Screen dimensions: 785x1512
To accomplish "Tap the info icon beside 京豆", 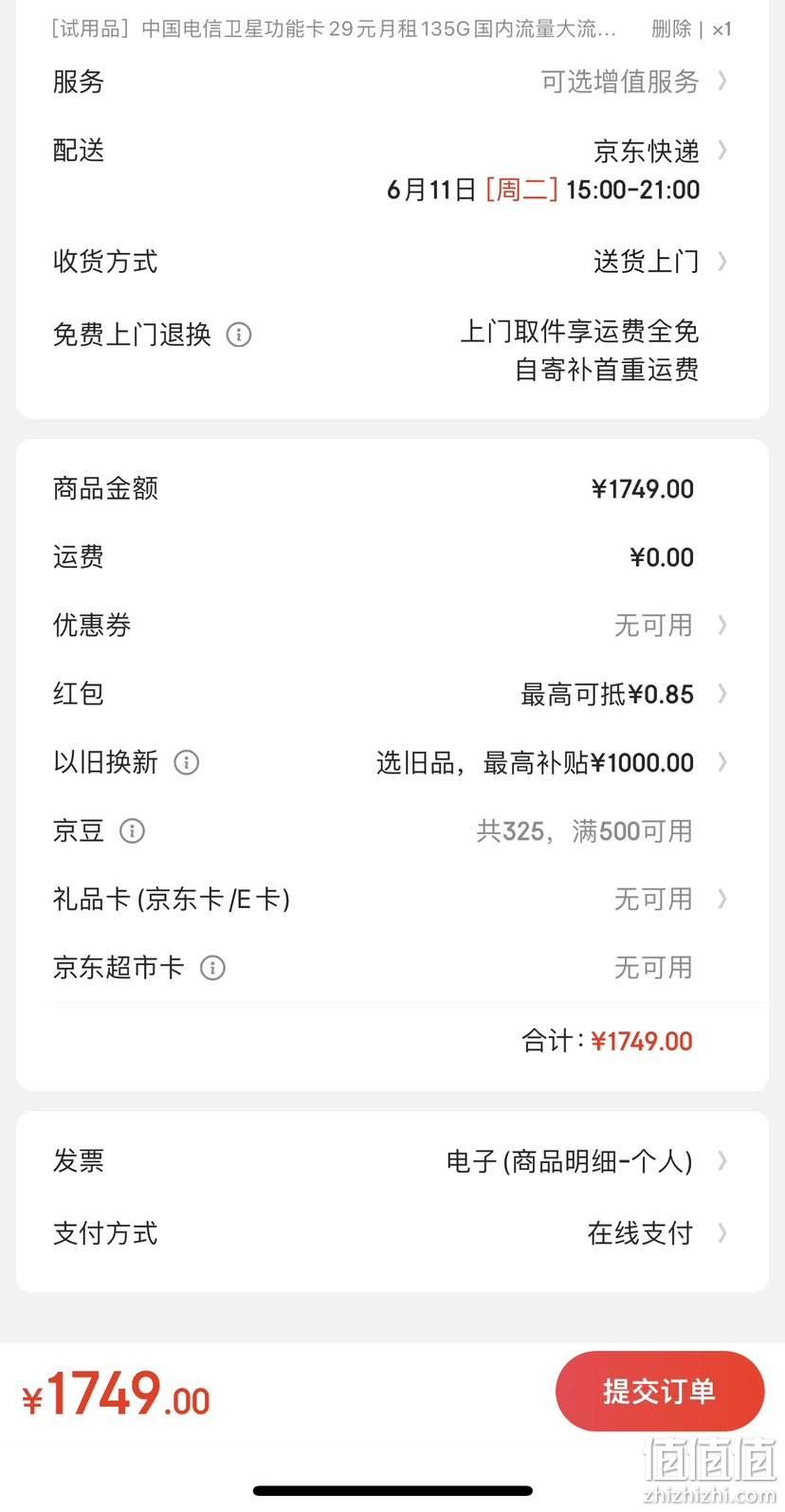I will click(132, 831).
